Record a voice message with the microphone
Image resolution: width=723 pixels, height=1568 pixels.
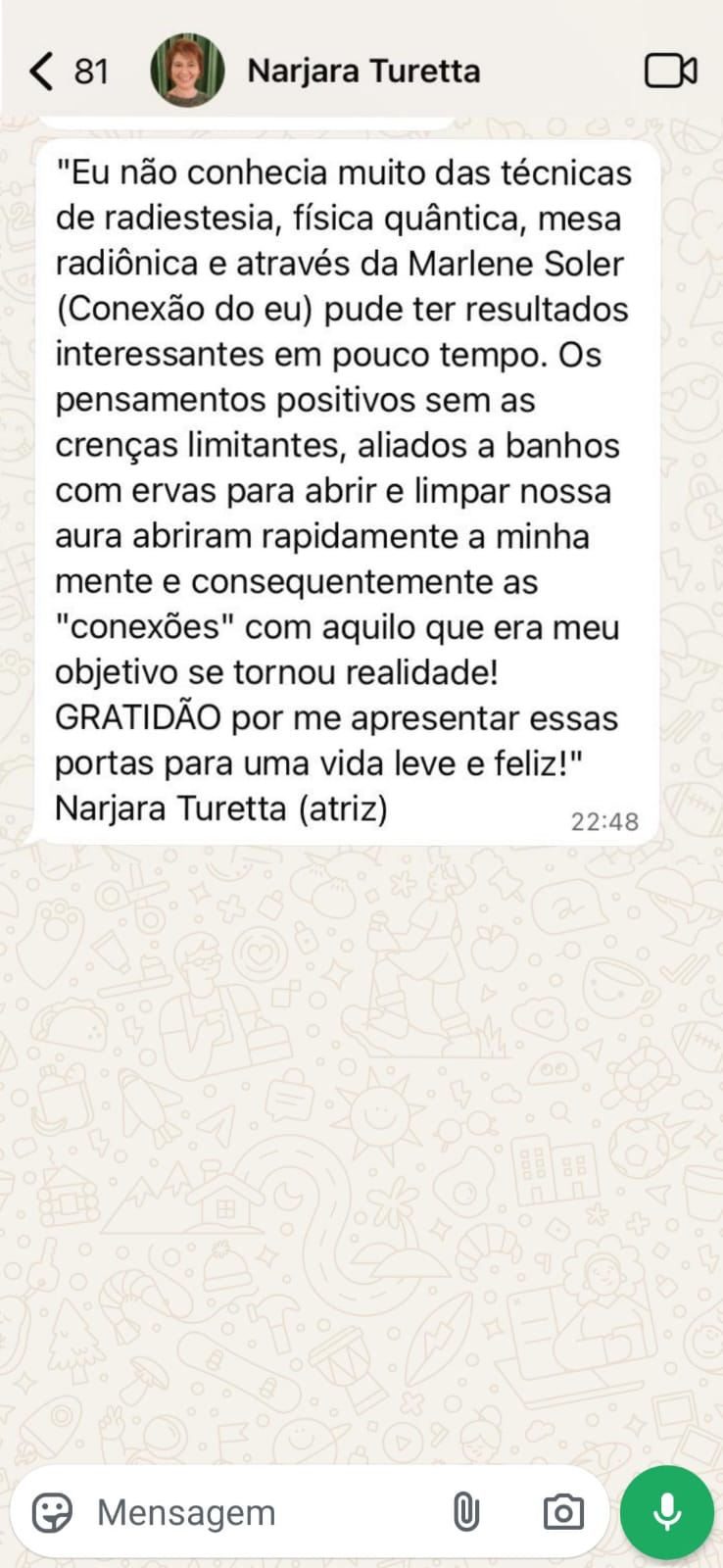[667, 1512]
